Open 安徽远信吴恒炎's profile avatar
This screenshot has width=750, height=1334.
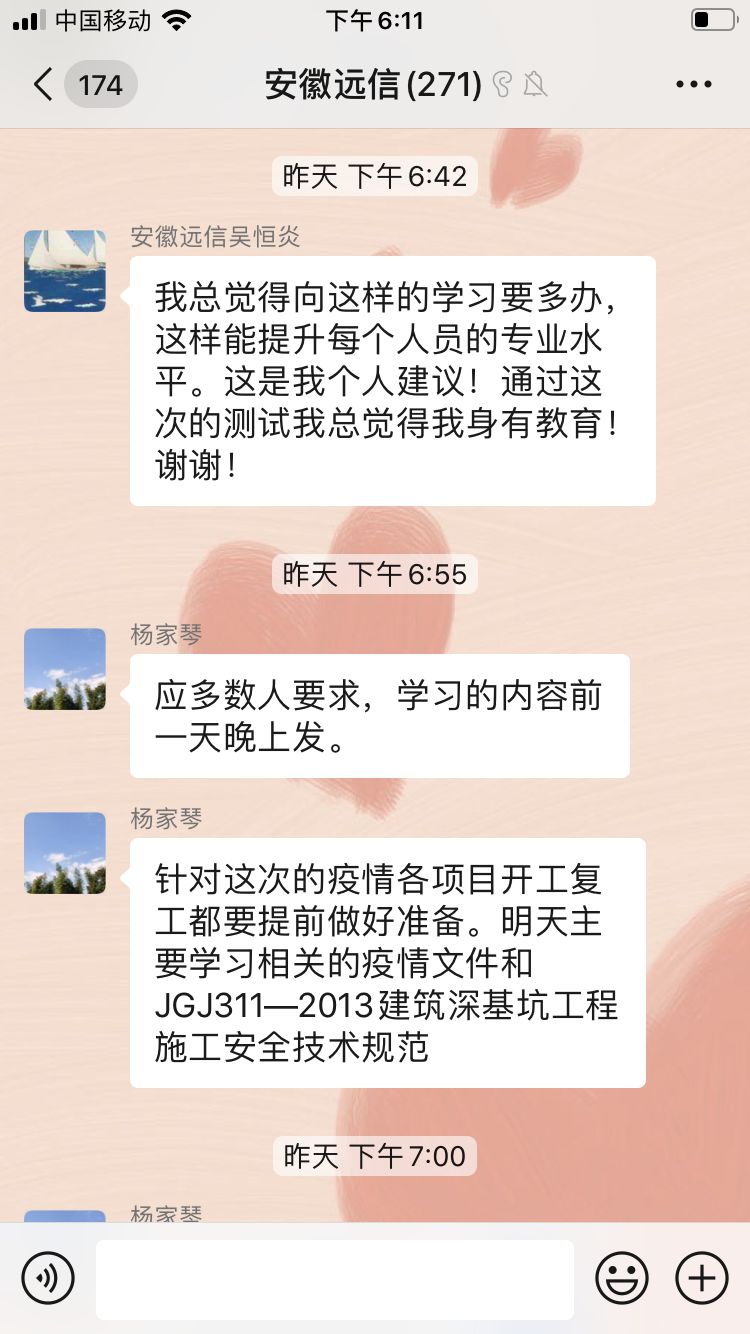pos(65,271)
